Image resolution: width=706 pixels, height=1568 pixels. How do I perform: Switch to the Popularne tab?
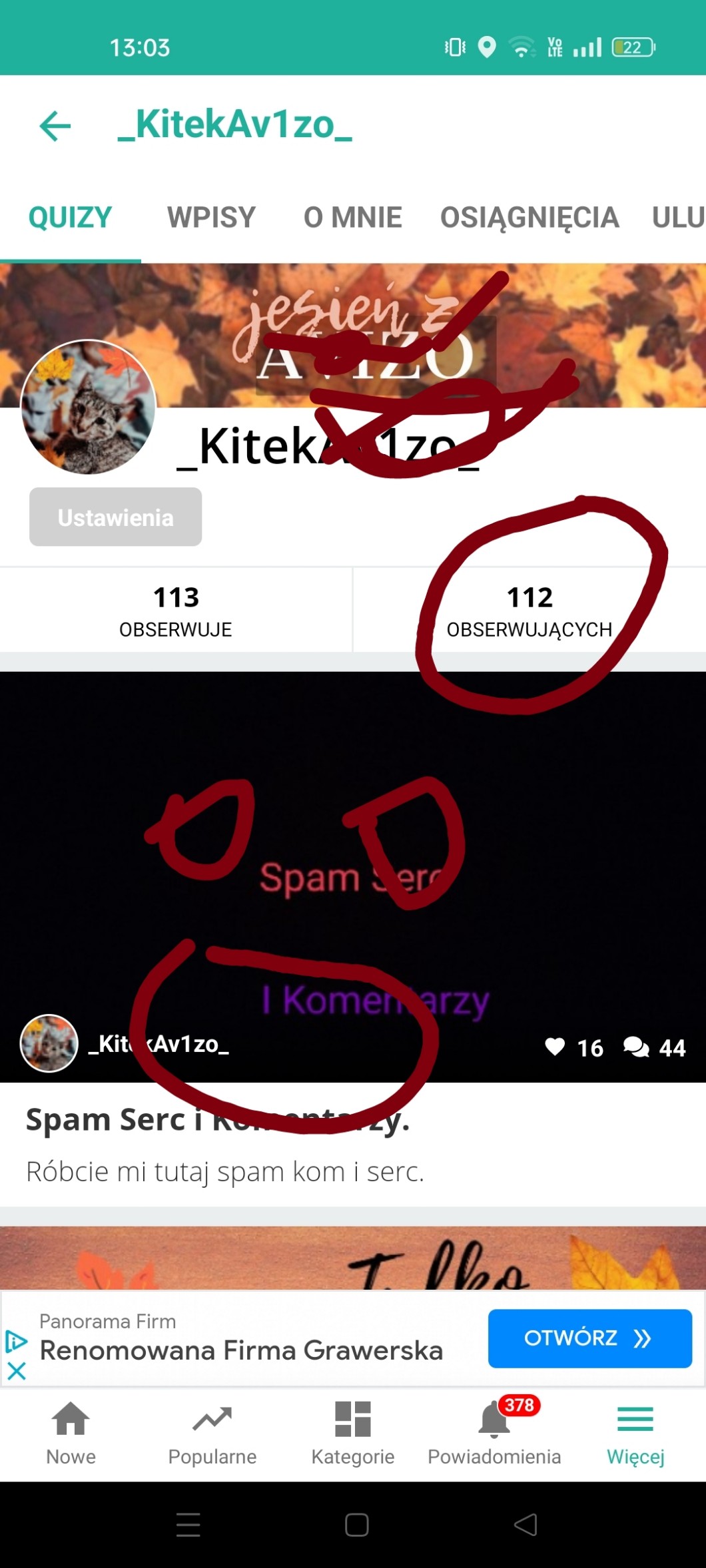pyautogui.click(x=212, y=1432)
